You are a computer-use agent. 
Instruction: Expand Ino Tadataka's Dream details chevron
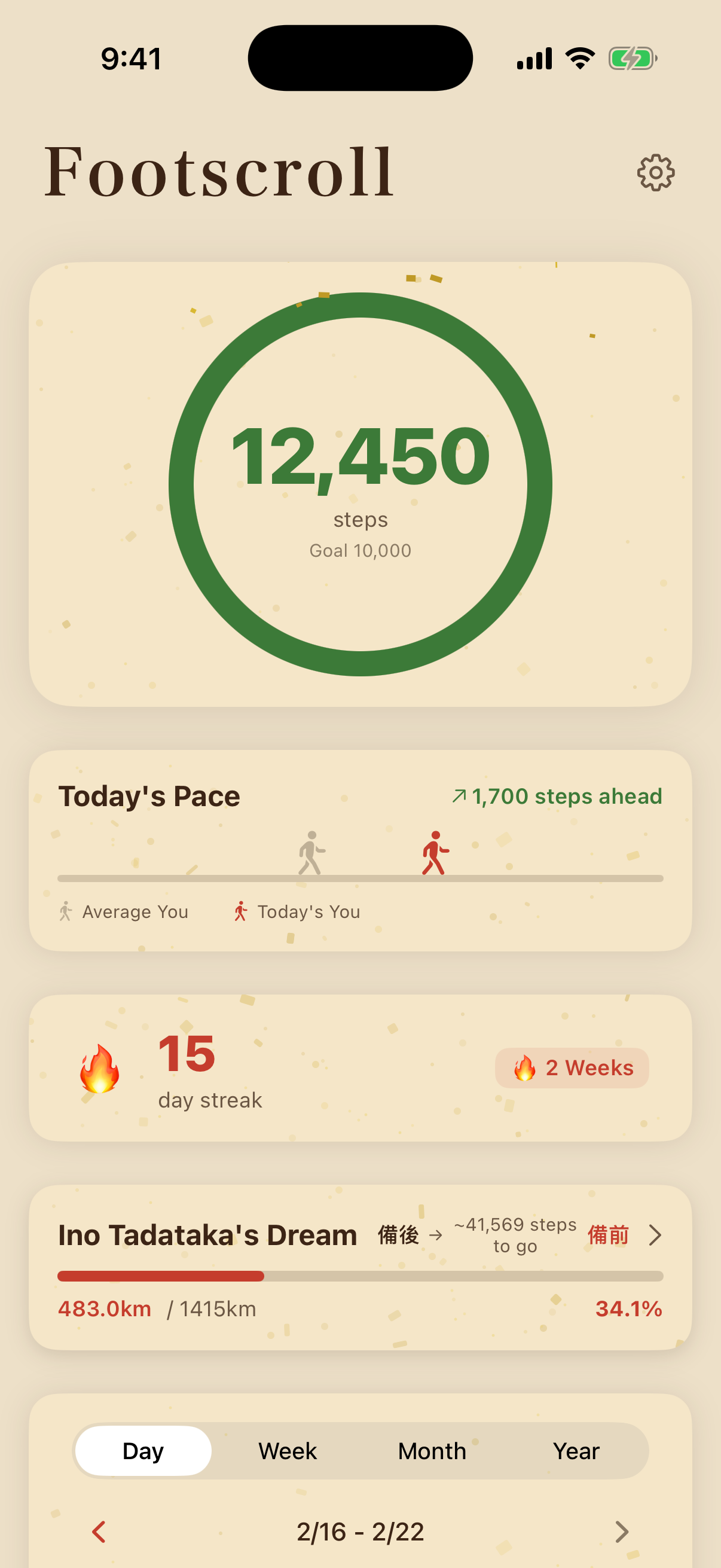tap(656, 1235)
